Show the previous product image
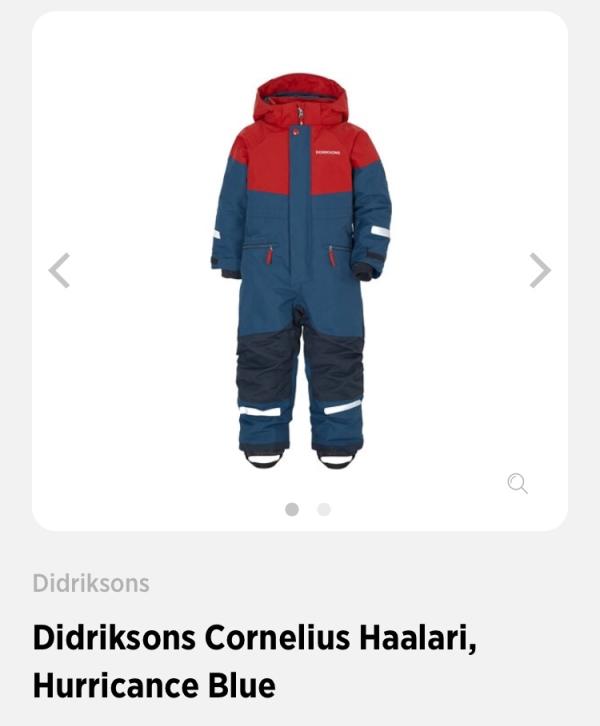 pos(60,270)
